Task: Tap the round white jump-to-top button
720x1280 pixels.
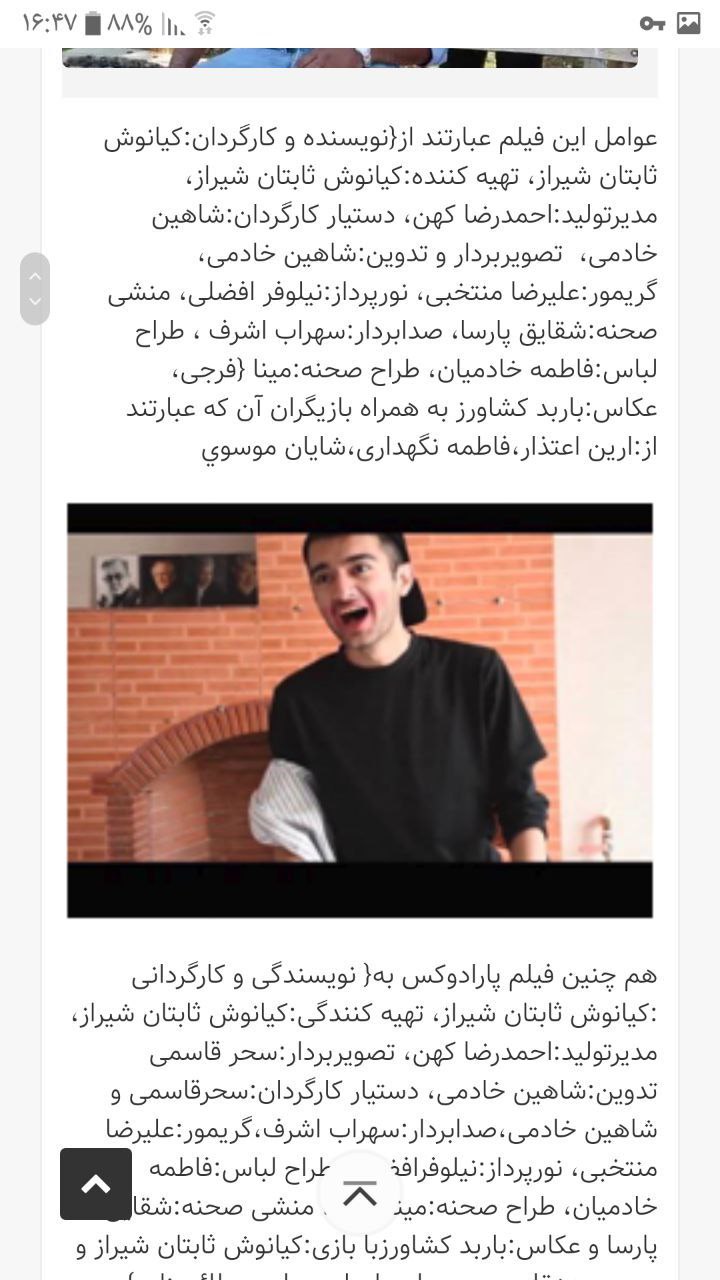Action: [x=360, y=1193]
